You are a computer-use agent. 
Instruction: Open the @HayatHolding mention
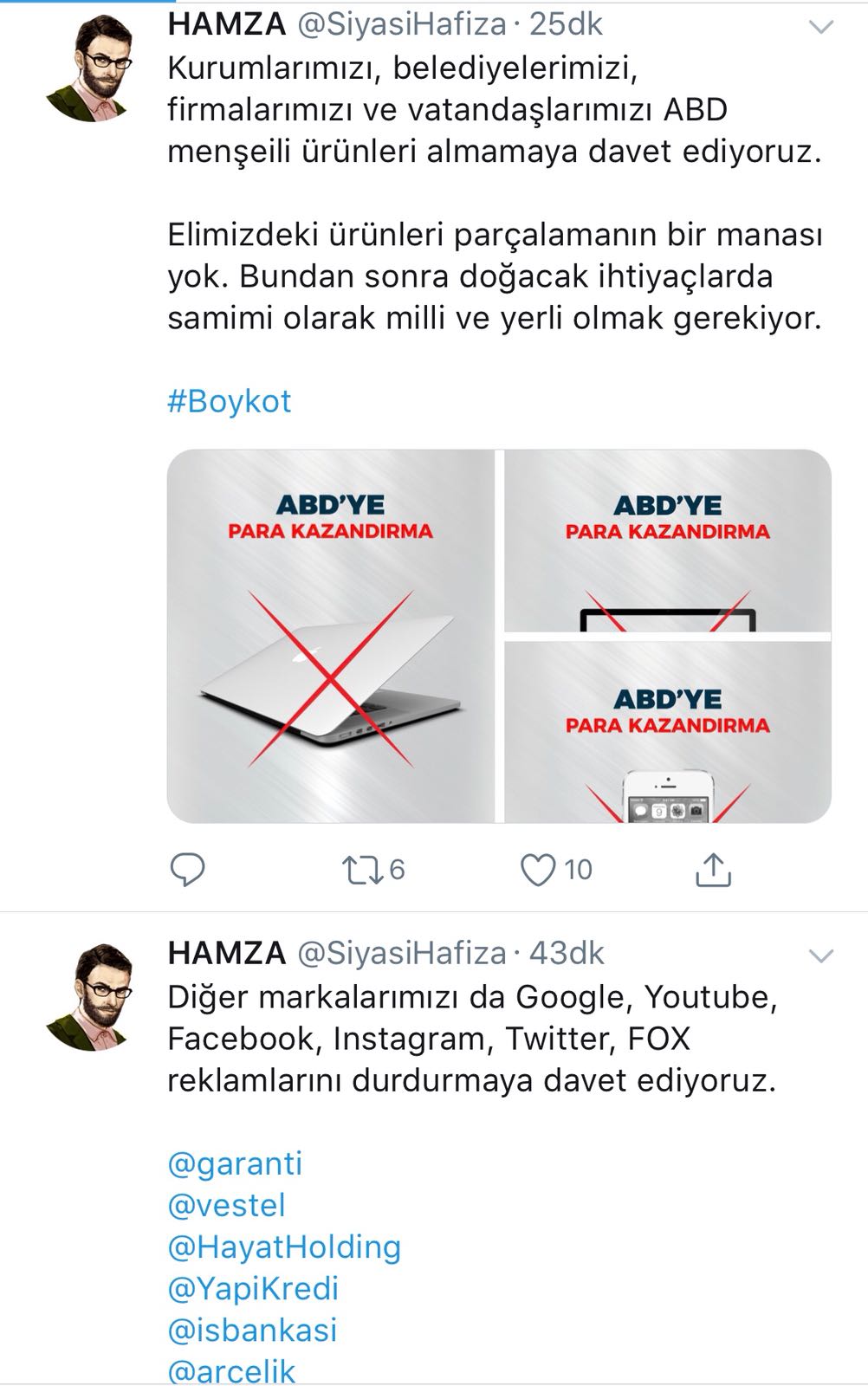point(284,1247)
